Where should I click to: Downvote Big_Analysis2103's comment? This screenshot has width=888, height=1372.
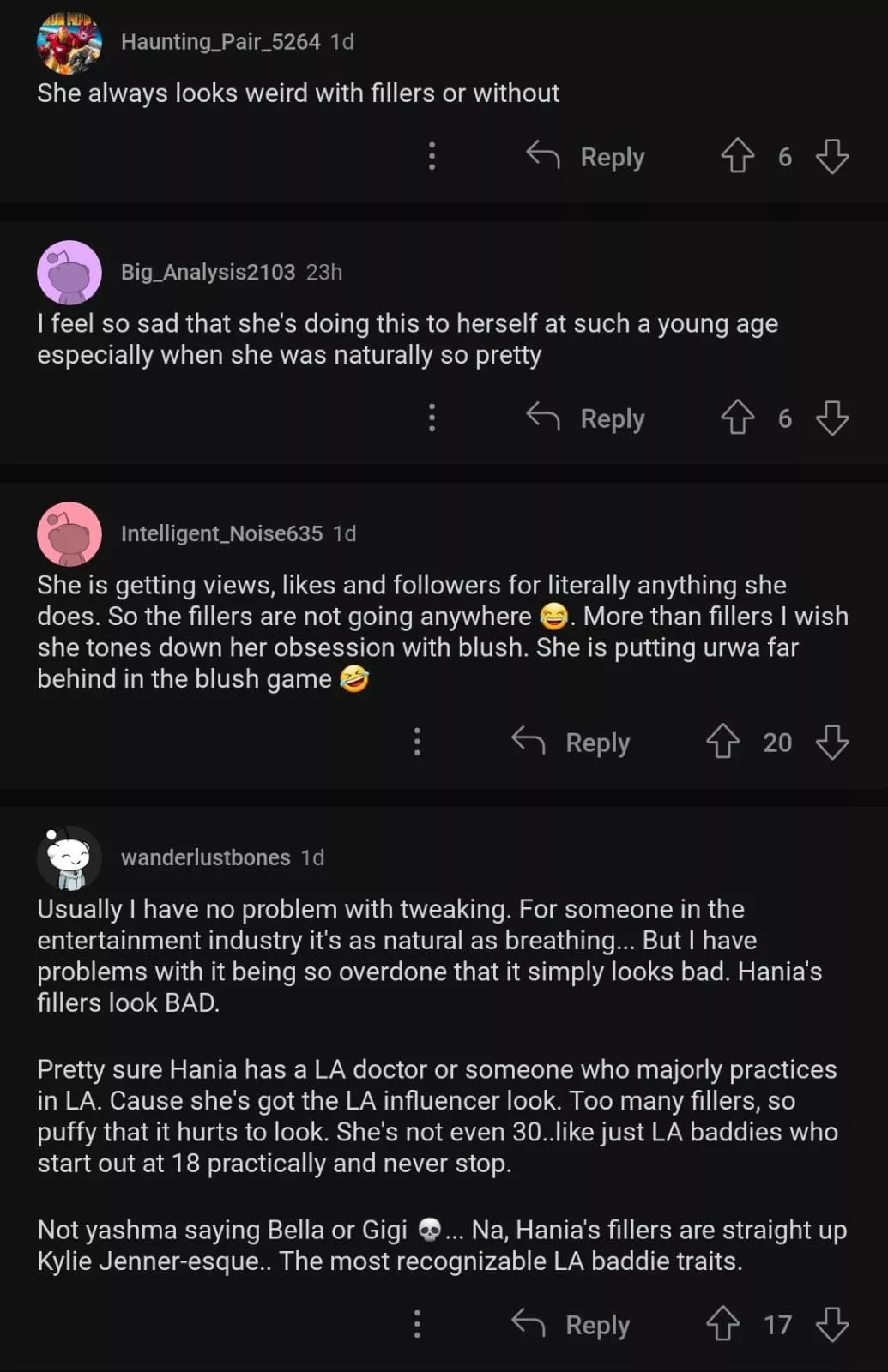pyautogui.click(x=832, y=418)
